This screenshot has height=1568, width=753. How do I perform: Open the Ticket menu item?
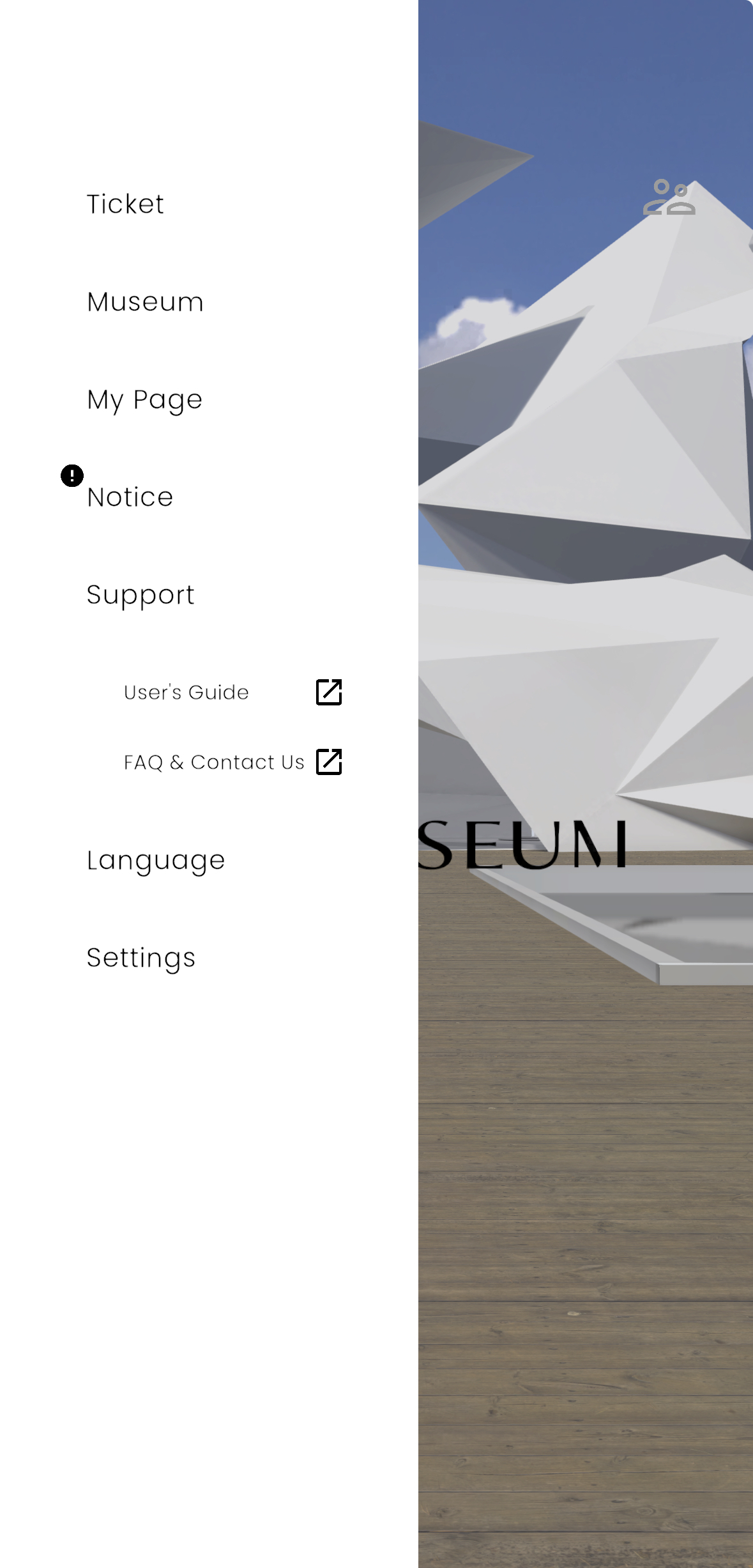click(126, 204)
